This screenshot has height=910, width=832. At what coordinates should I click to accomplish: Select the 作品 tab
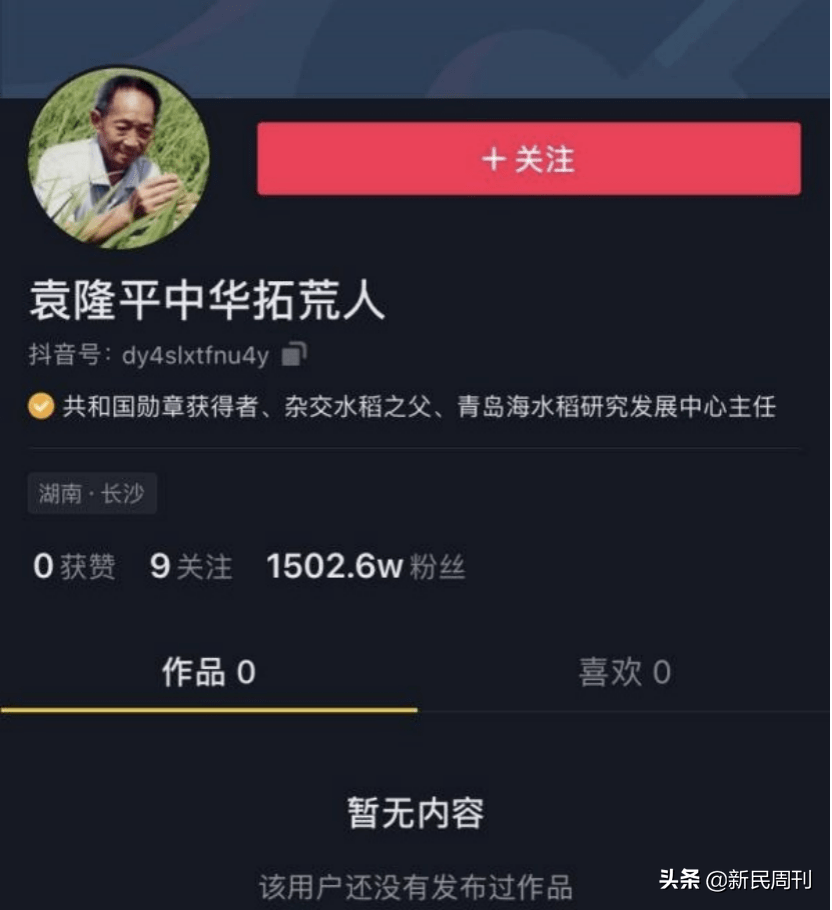(208, 672)
